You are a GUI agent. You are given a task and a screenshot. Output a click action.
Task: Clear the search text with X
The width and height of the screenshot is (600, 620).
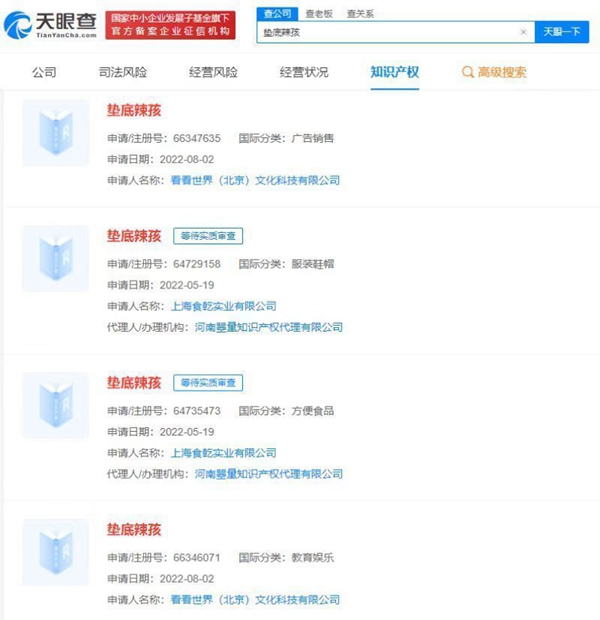pos(523,32)
